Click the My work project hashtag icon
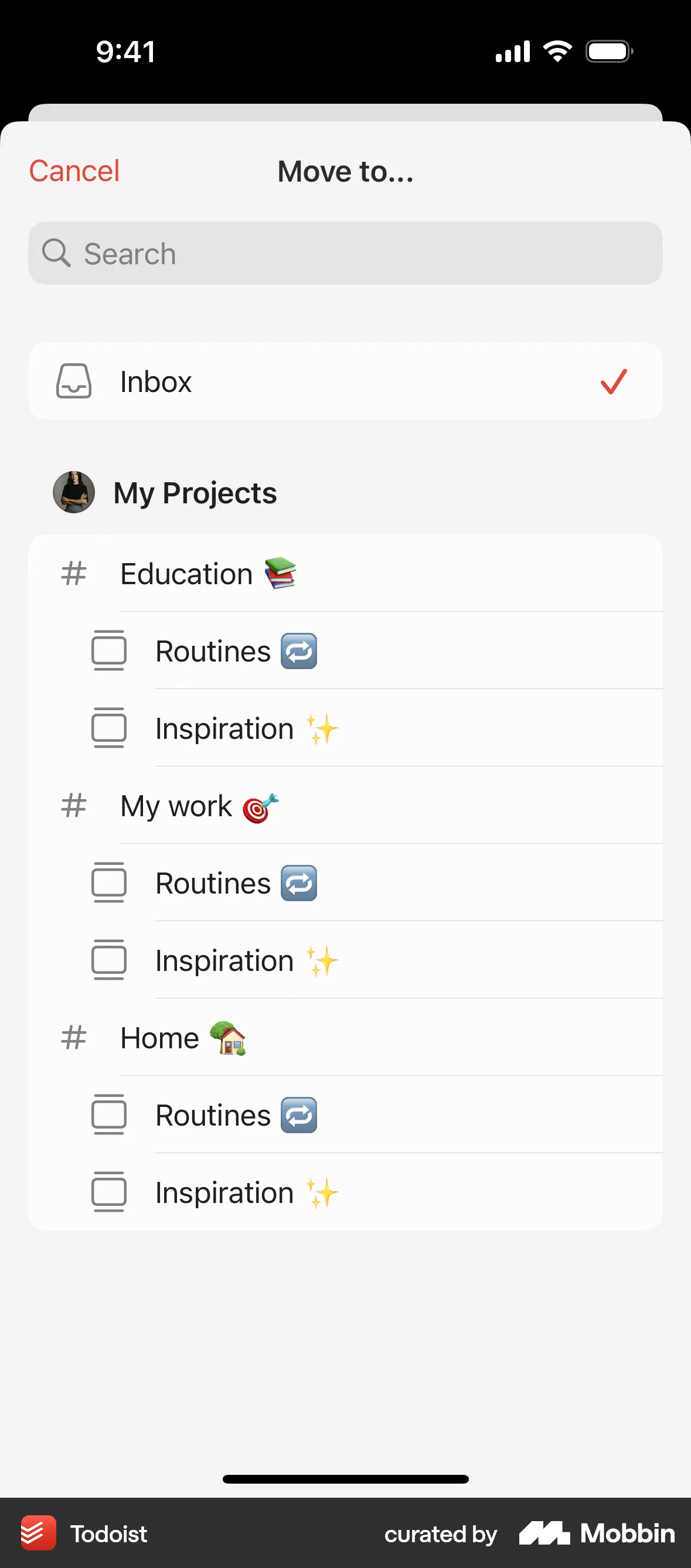The width and height of the screenshot is (691, 1568). pos(73,805)
